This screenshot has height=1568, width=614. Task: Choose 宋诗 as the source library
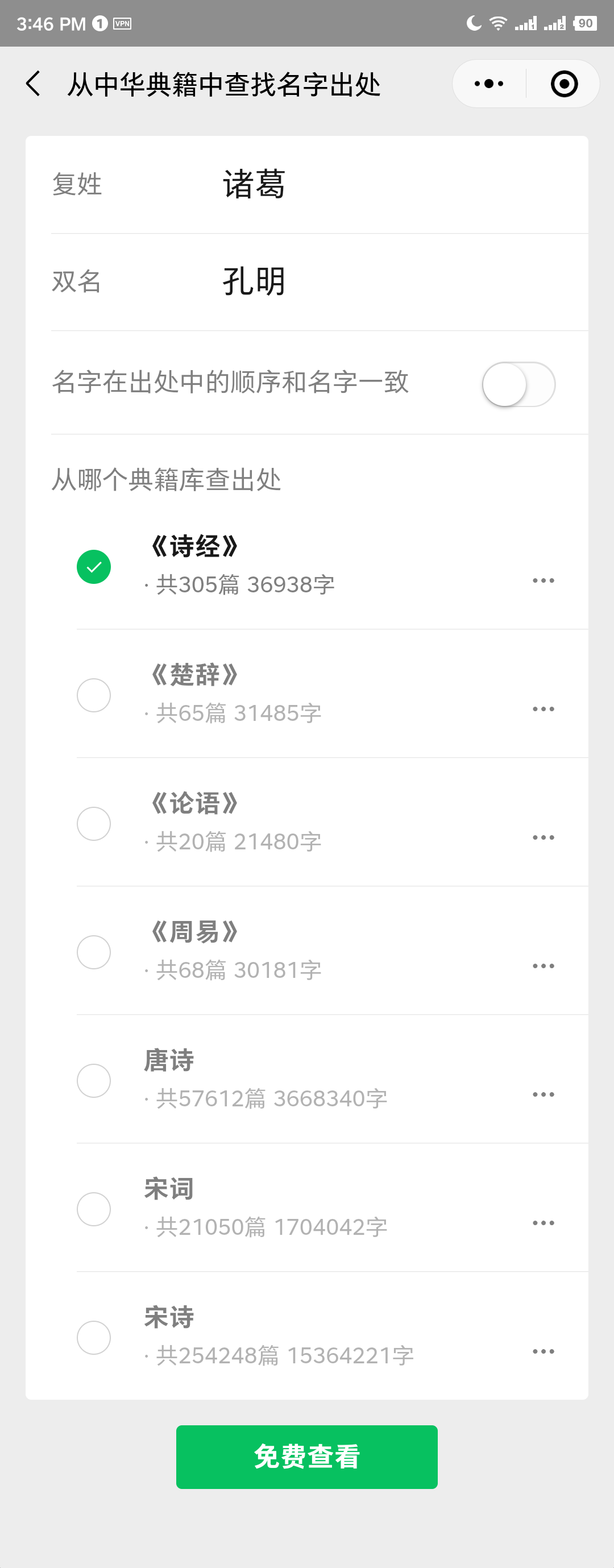(x=94, y=1337)
